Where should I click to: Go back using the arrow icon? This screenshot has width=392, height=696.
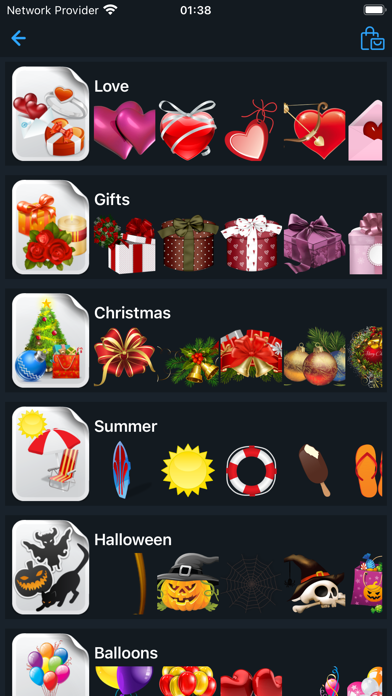click(x=18, y=39)
